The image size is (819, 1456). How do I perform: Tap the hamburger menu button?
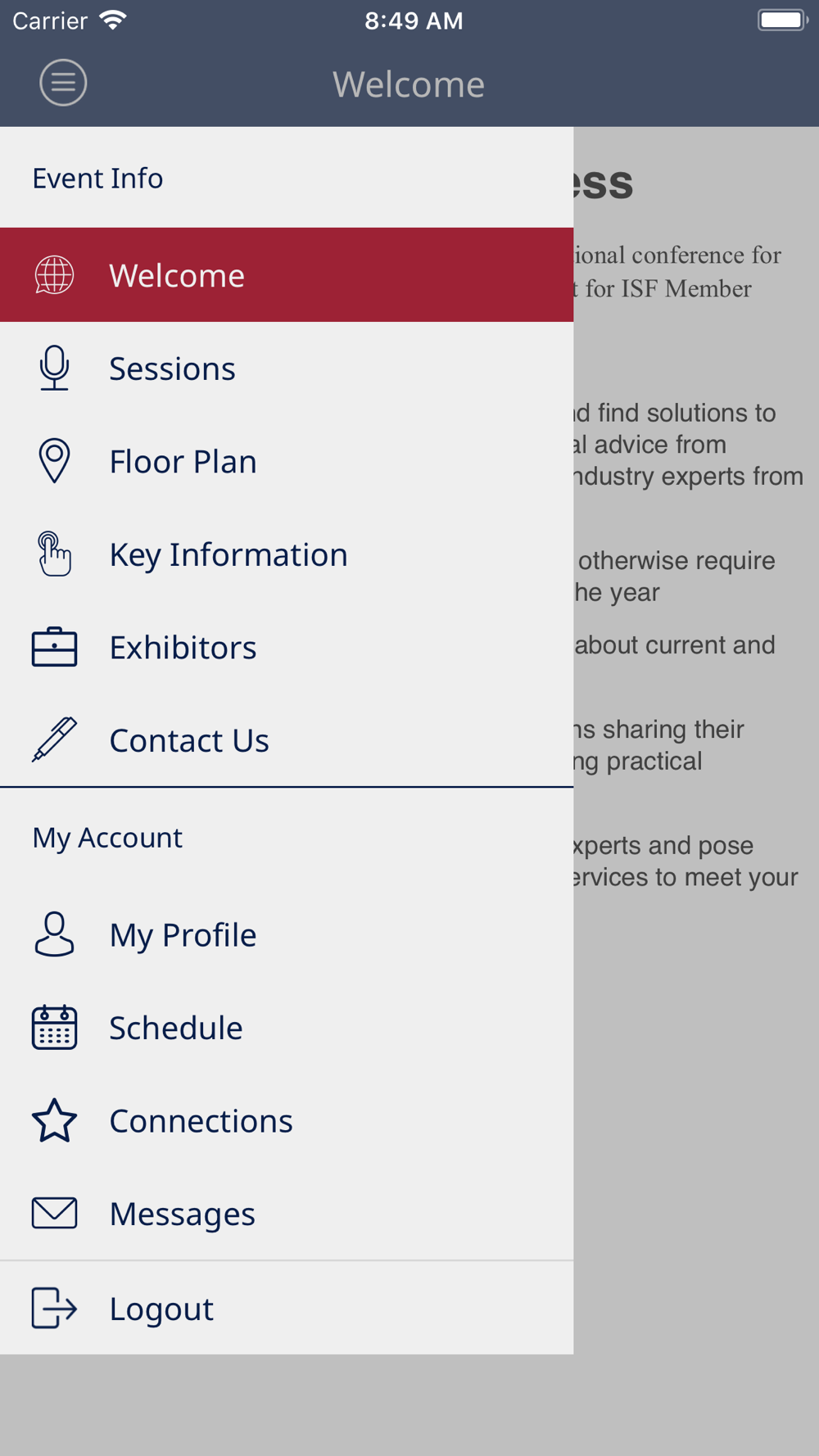[63, 83]
